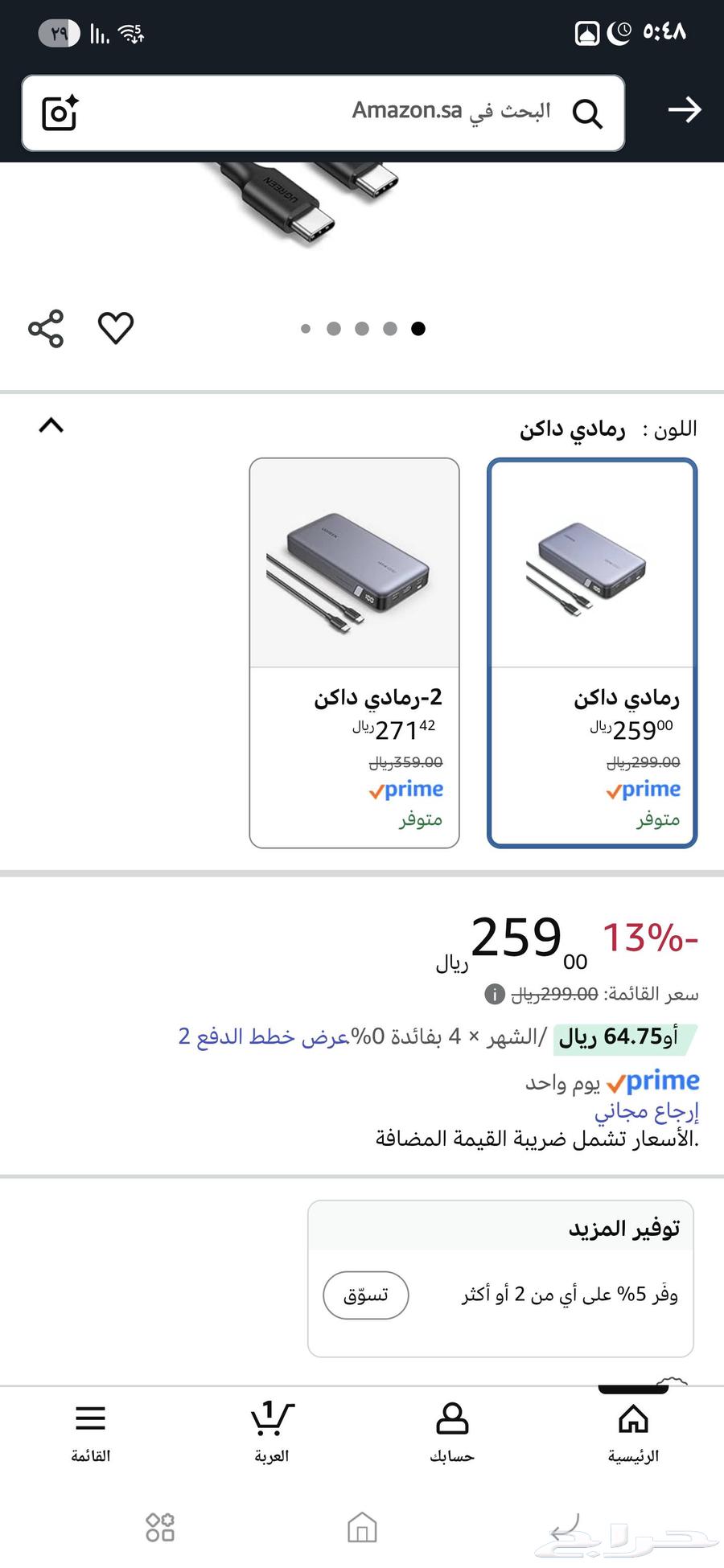The height and width of the screenshot is (1568, 724).
Task: Tap the search magnifier icon
Action: point(589,113)
